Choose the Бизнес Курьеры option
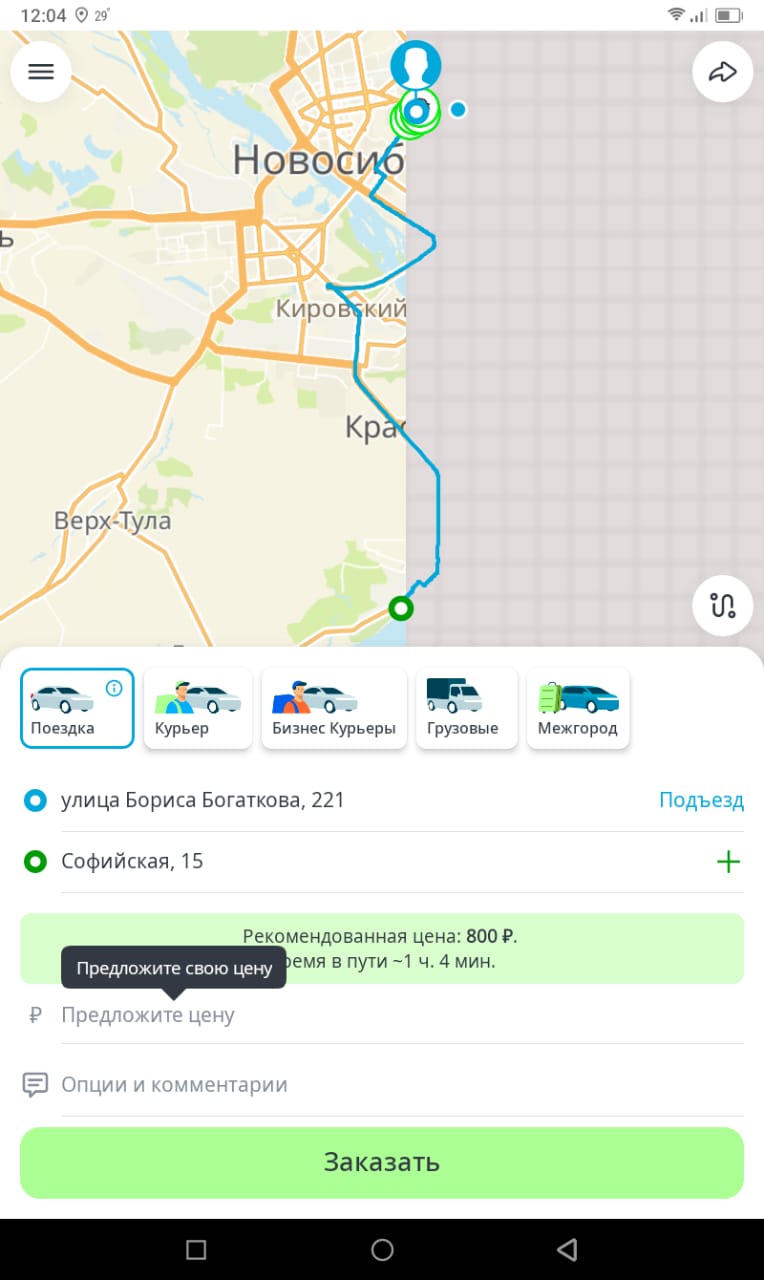764x1280 pixels. 334,709
